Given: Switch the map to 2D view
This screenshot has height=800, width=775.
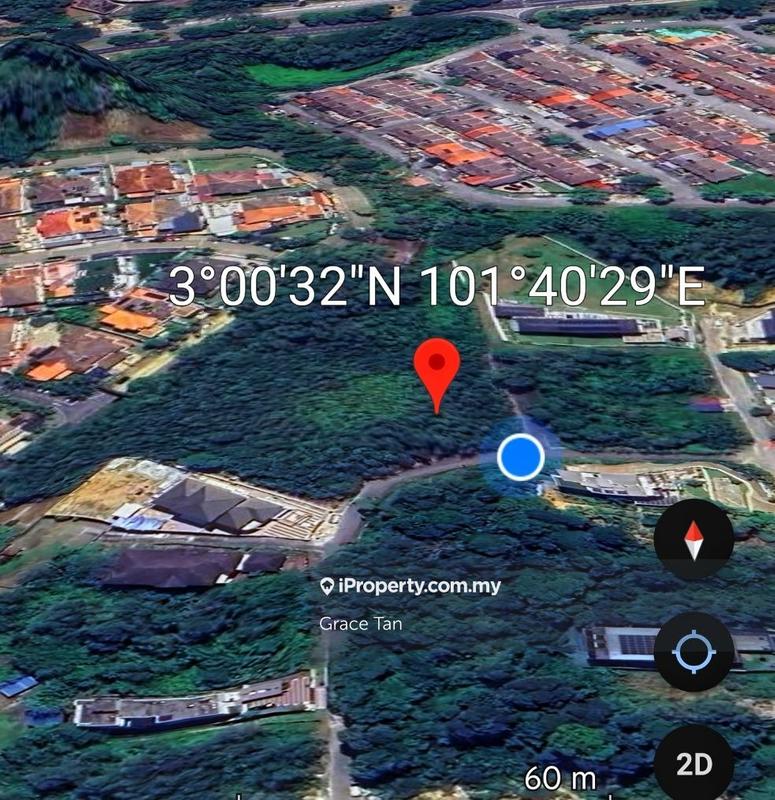Looking at the screenshot, I should coord(693,765).
